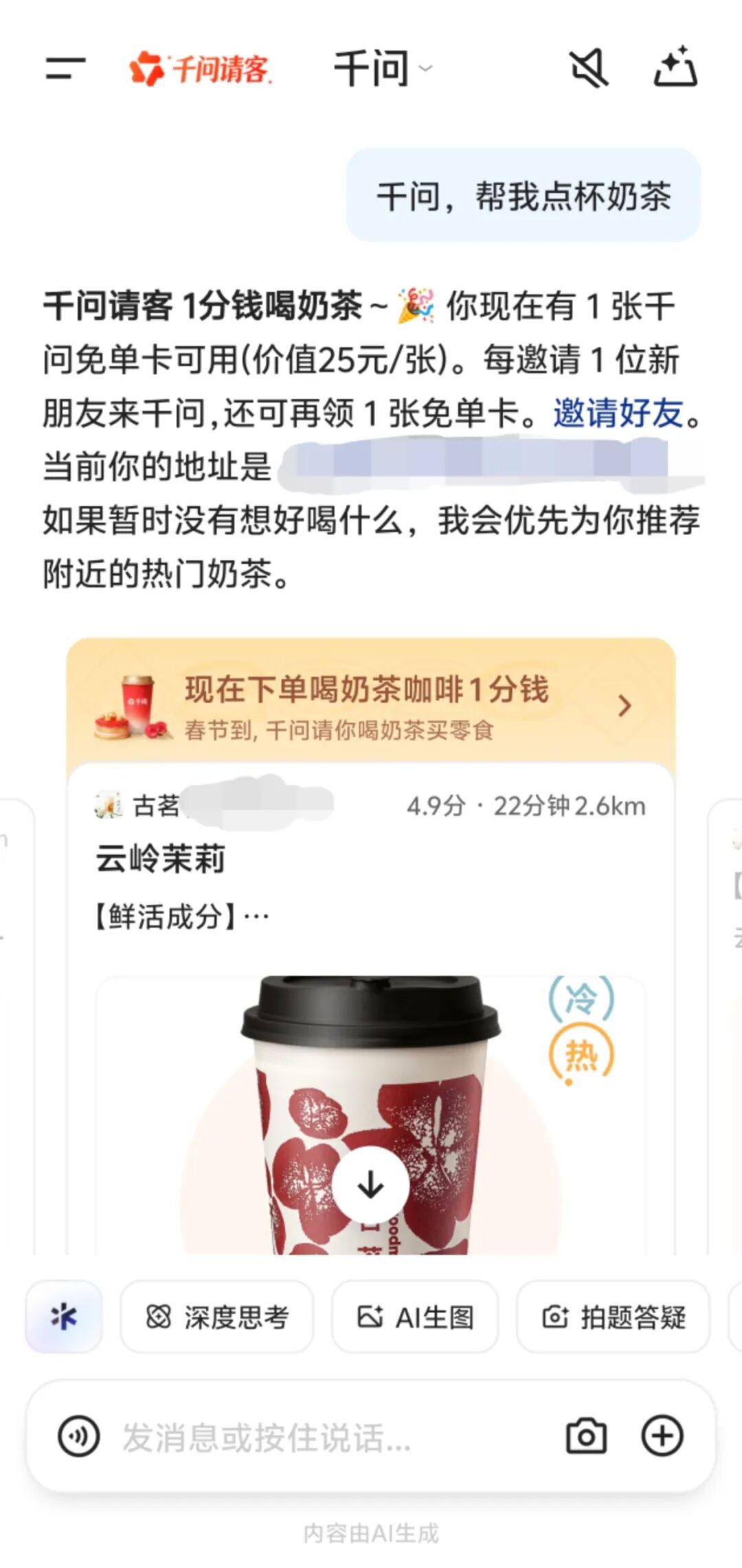
Task: Select the AI生图 chip
Action: pos(415,1317)
